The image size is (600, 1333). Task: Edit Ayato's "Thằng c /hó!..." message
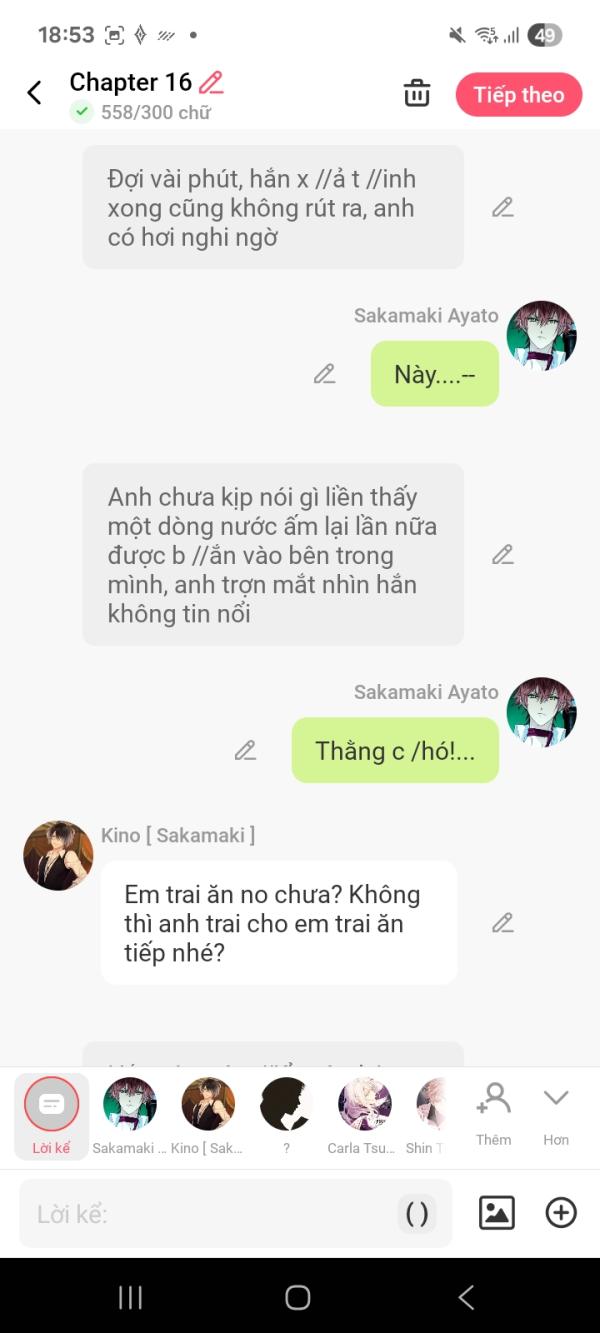tap(246, 750)
